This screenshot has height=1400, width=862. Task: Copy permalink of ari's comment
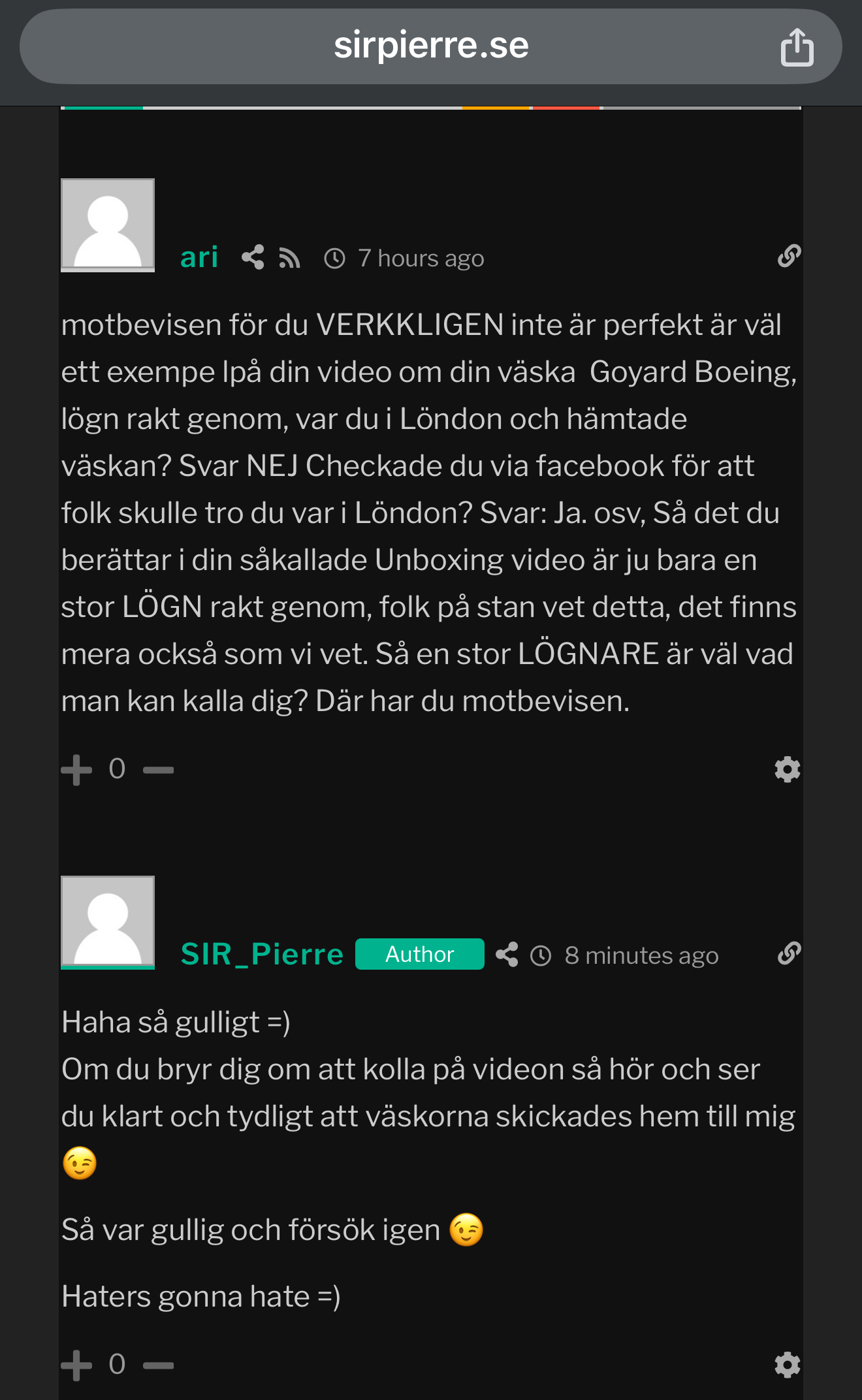click(x=789, y=256)
